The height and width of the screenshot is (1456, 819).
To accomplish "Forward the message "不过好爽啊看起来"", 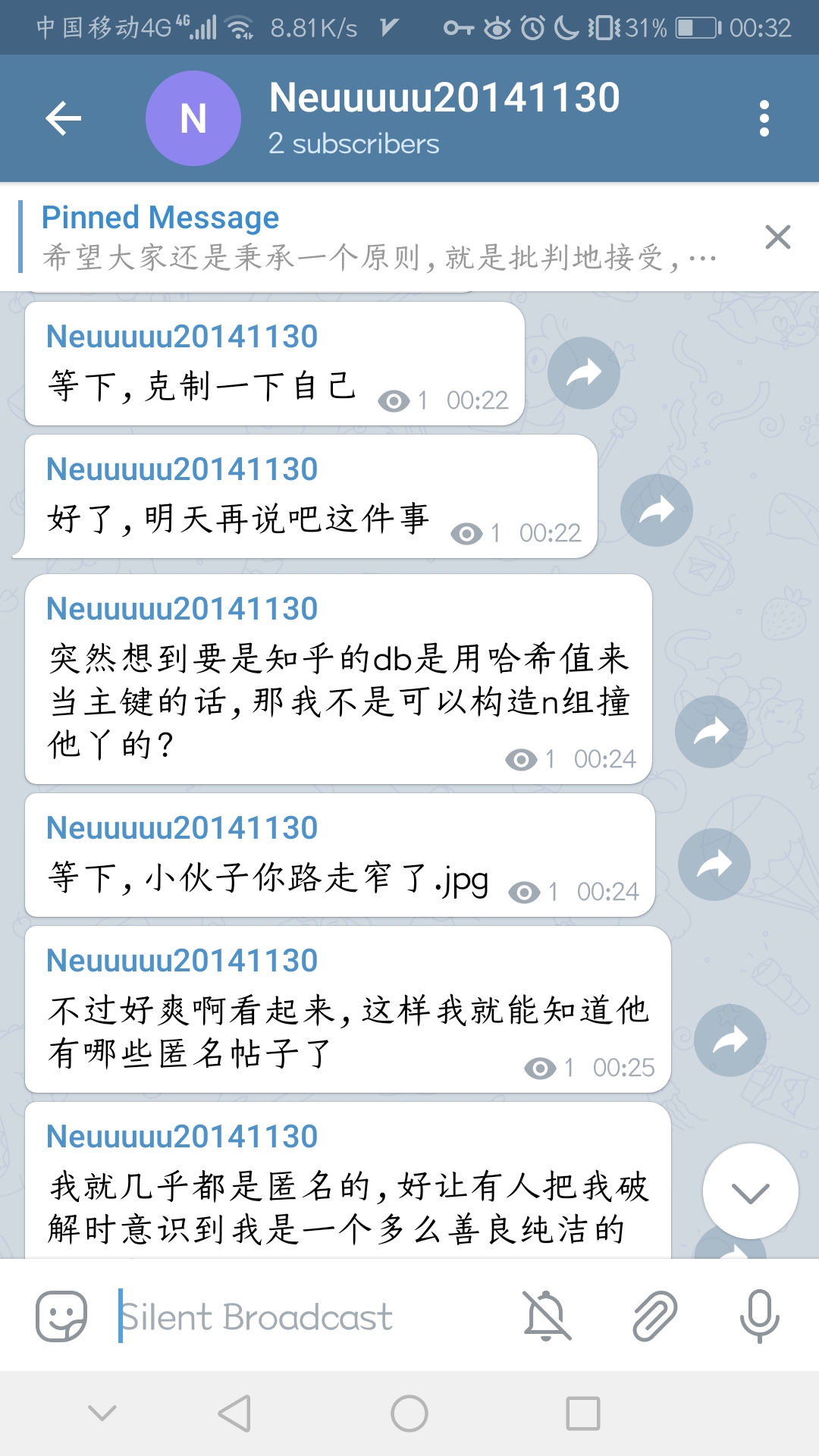I will point(730,1040).
